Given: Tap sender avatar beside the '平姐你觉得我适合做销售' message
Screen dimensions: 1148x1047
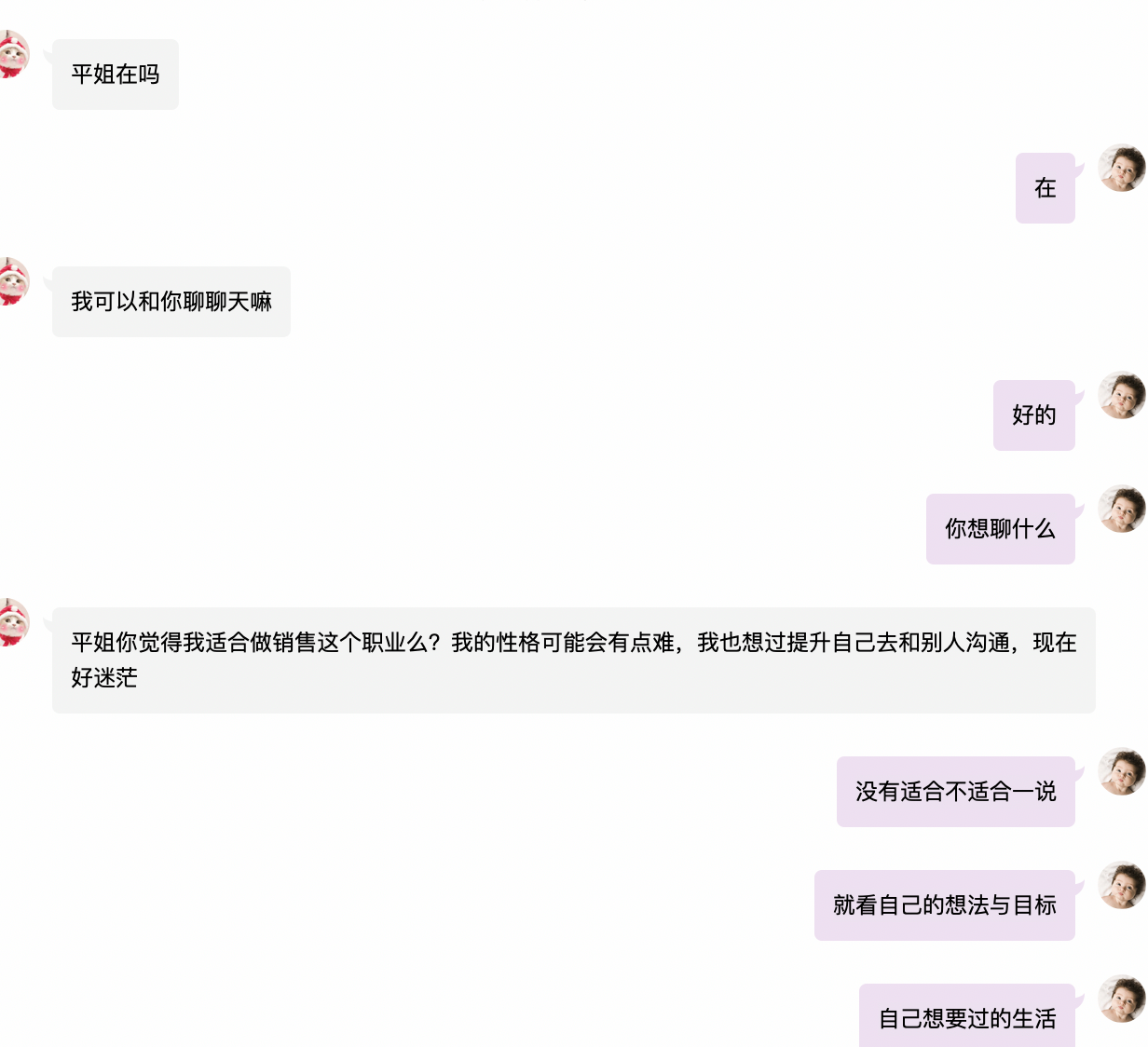Looking at the screenshot, I should coord(13,622).
